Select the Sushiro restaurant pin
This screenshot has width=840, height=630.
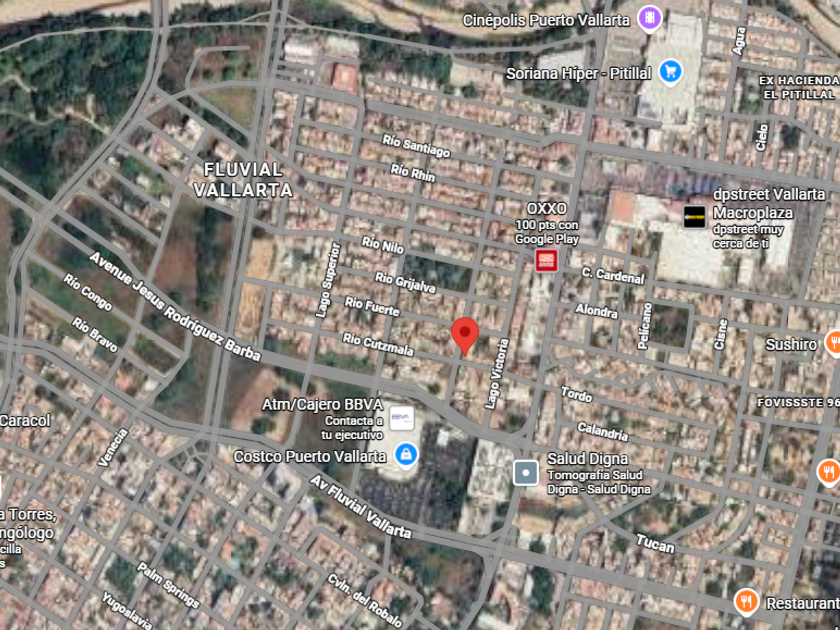[832, 344]
